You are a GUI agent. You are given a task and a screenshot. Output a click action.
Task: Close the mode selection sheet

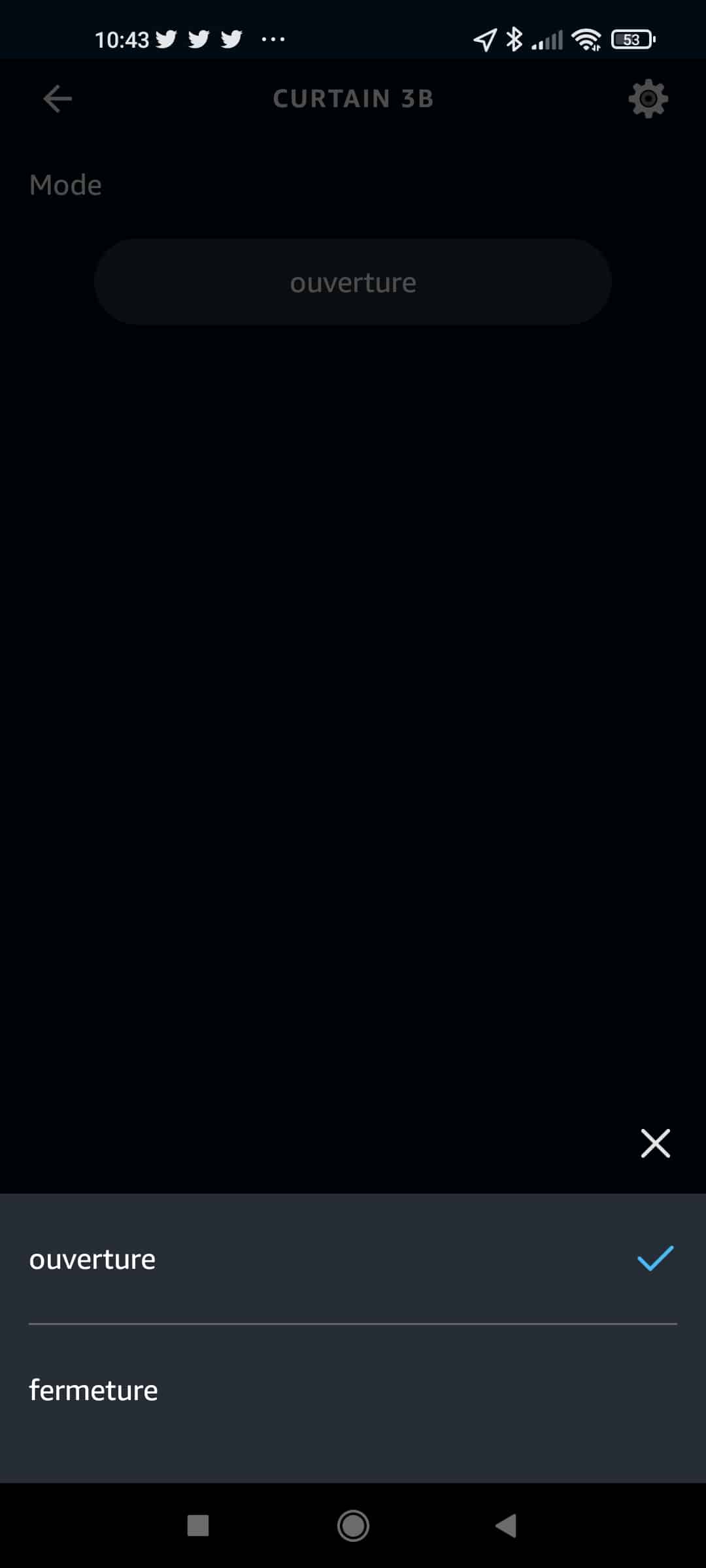click(x=655, y=1143)
